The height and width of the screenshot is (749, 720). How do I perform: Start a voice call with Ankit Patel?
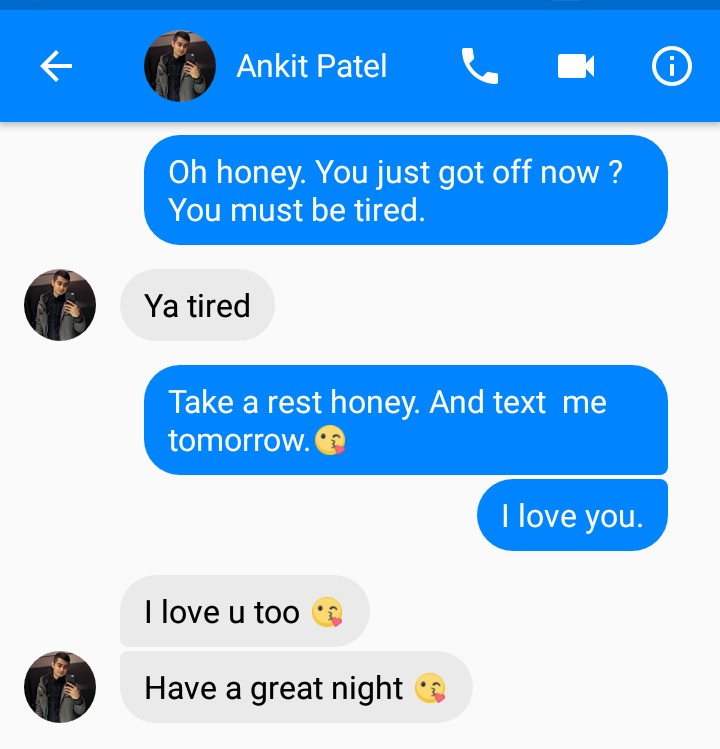pos(479,67)
